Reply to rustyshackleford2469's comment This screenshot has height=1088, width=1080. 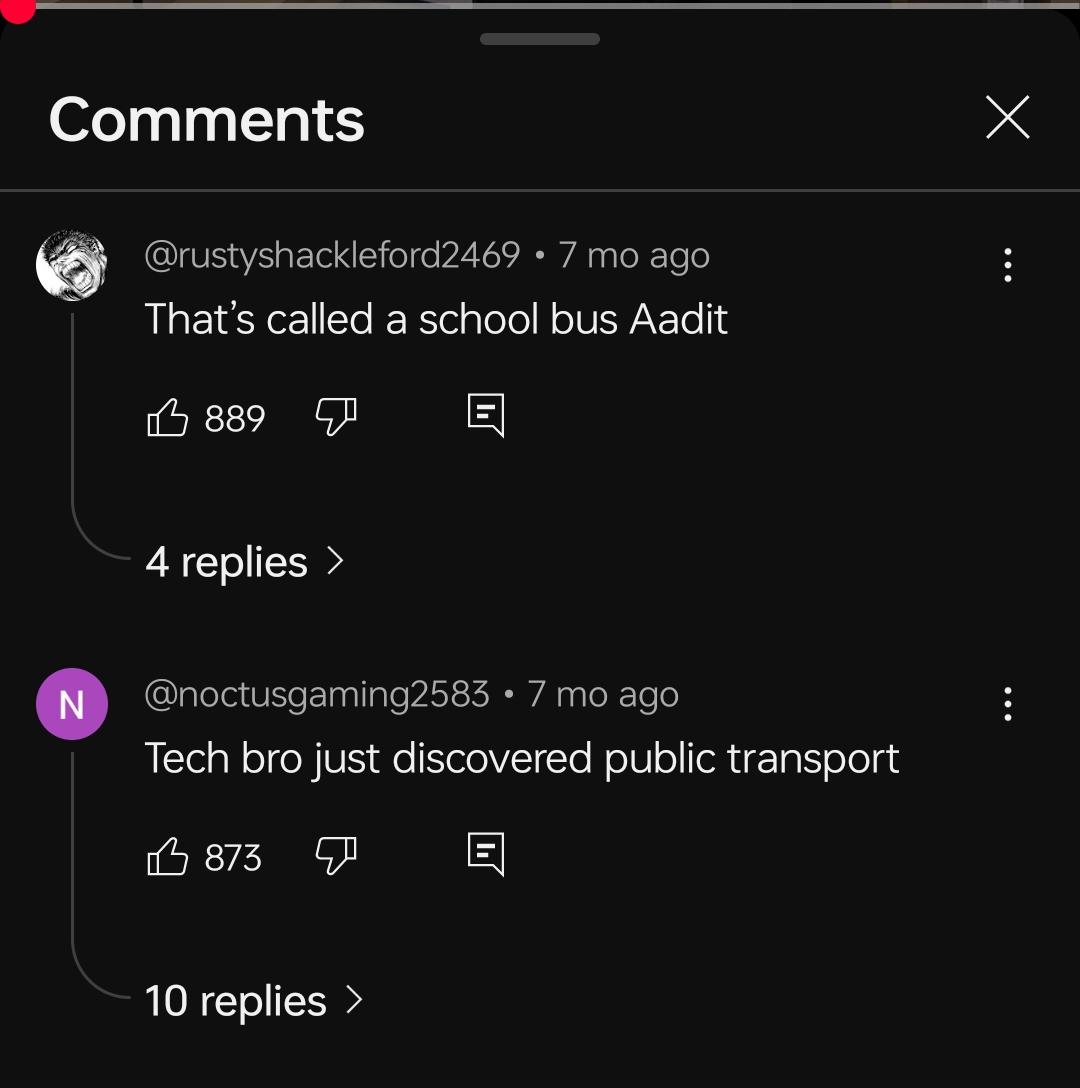click(486, 415)
